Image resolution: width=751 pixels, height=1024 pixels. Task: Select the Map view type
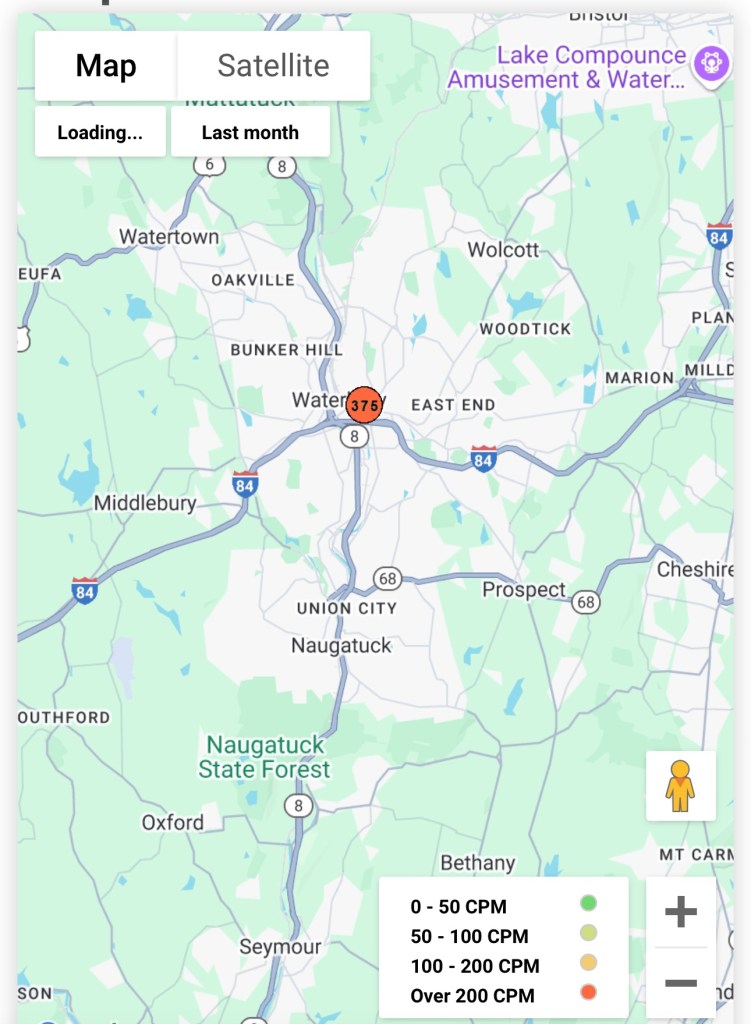tap(106, 66)
